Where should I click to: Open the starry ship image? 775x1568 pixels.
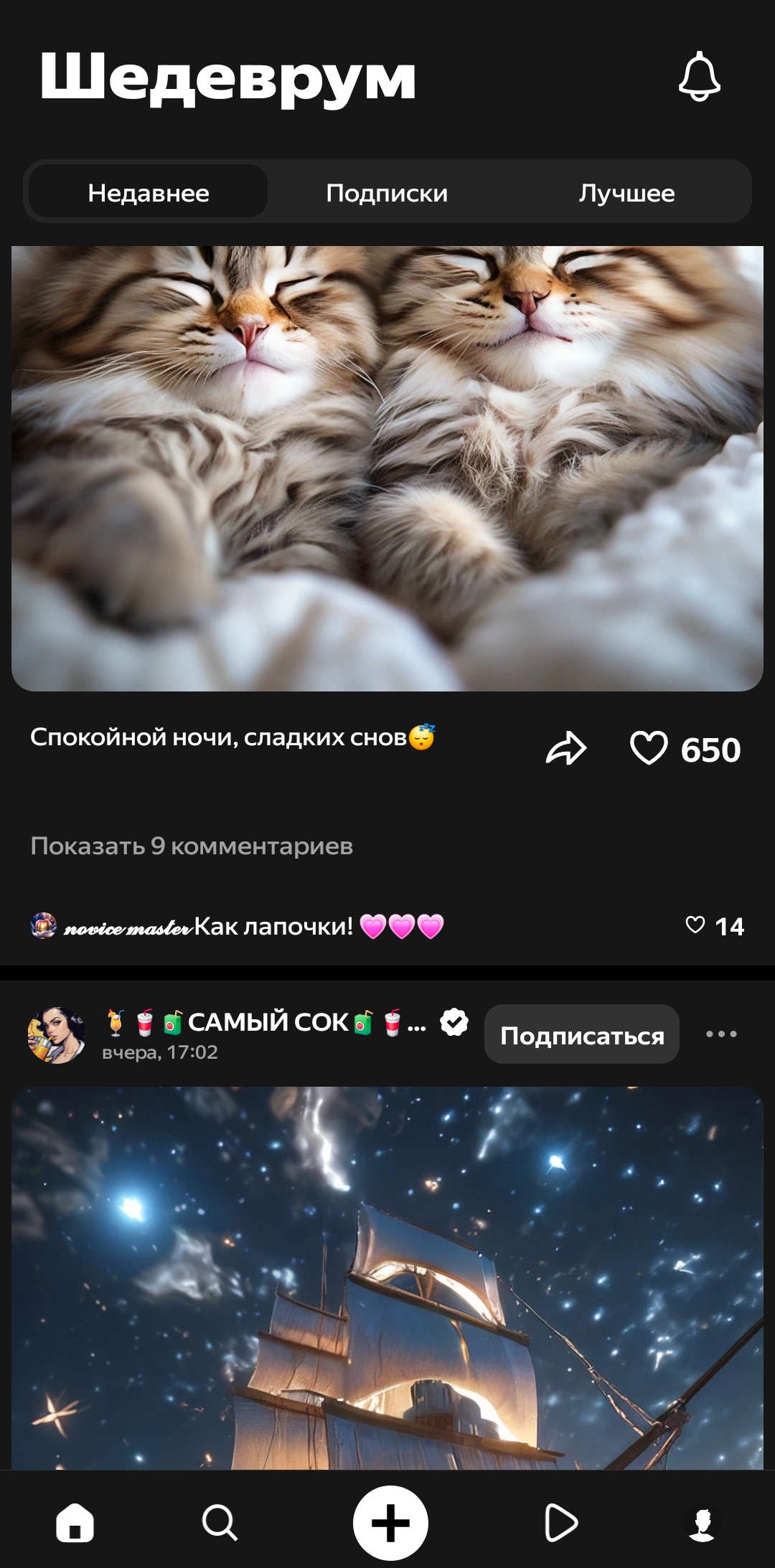coord(387,1278)
